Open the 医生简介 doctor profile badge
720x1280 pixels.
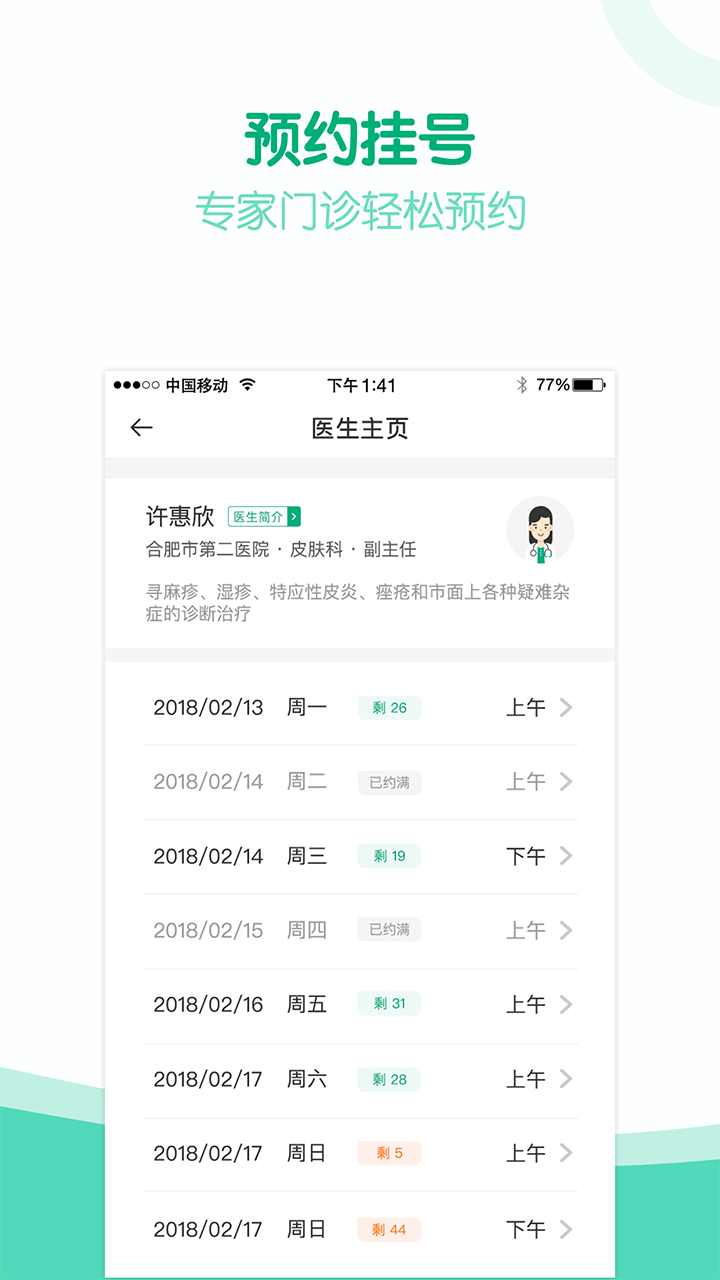264,516
